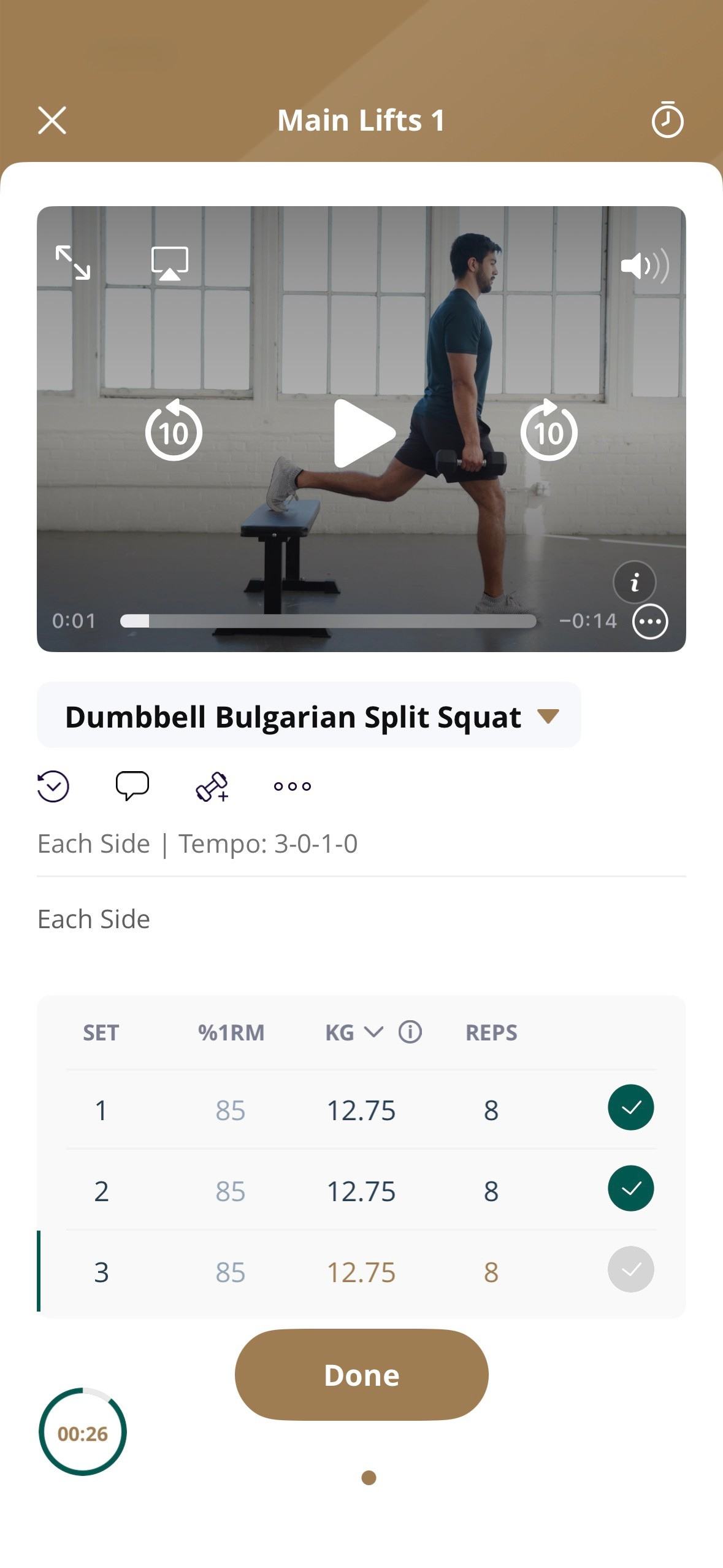The width and height of the screenshot is (723, 1568).
Task: Expand the video to fullscreen
Action: point(73,263)
